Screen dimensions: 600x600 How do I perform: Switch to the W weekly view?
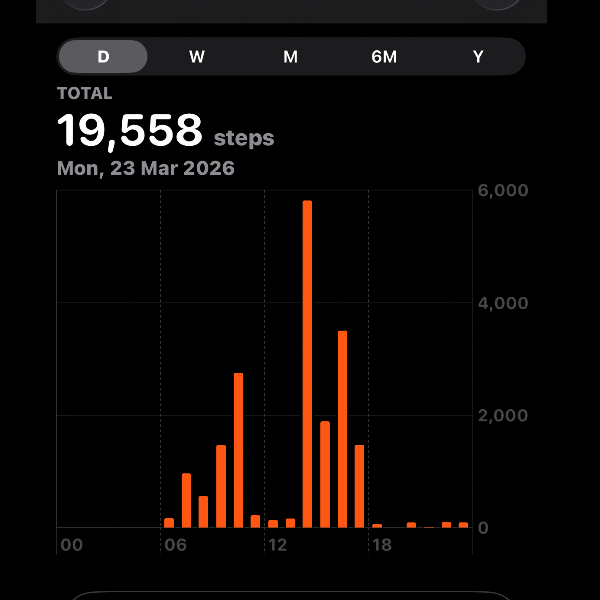click(197, 57)
